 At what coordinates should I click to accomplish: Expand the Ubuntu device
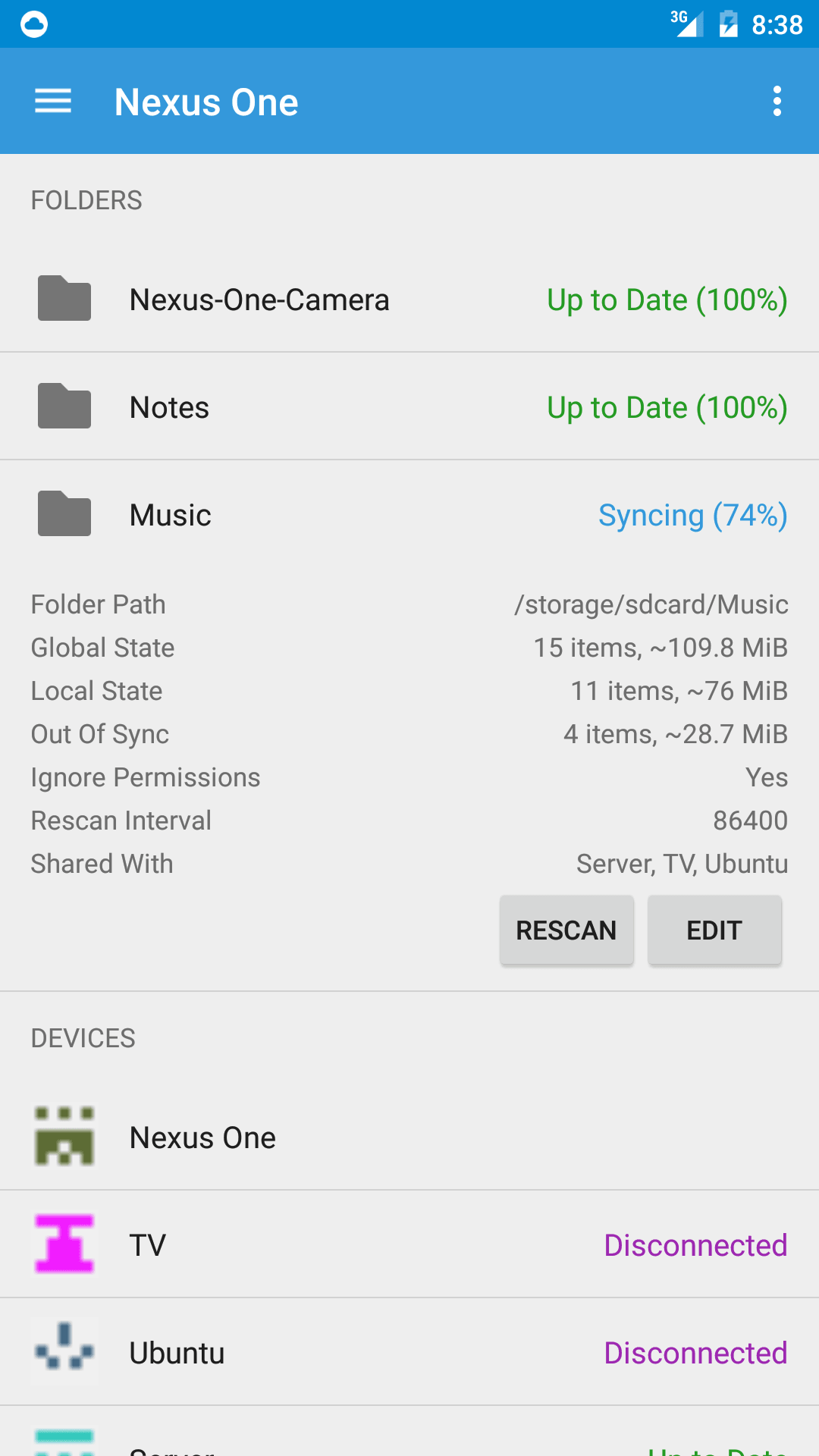point(409,1352)
